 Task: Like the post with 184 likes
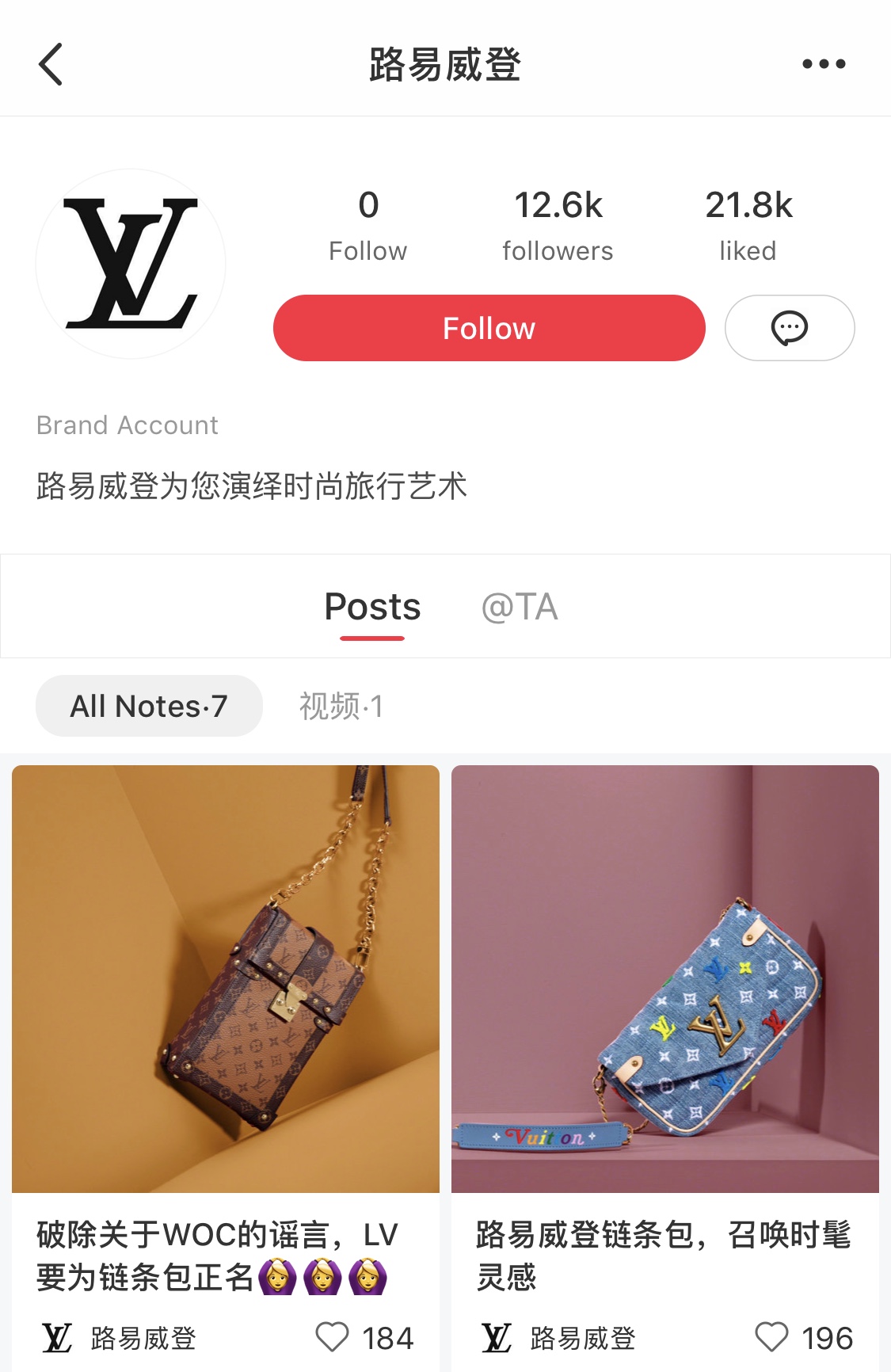point(332,1337)
